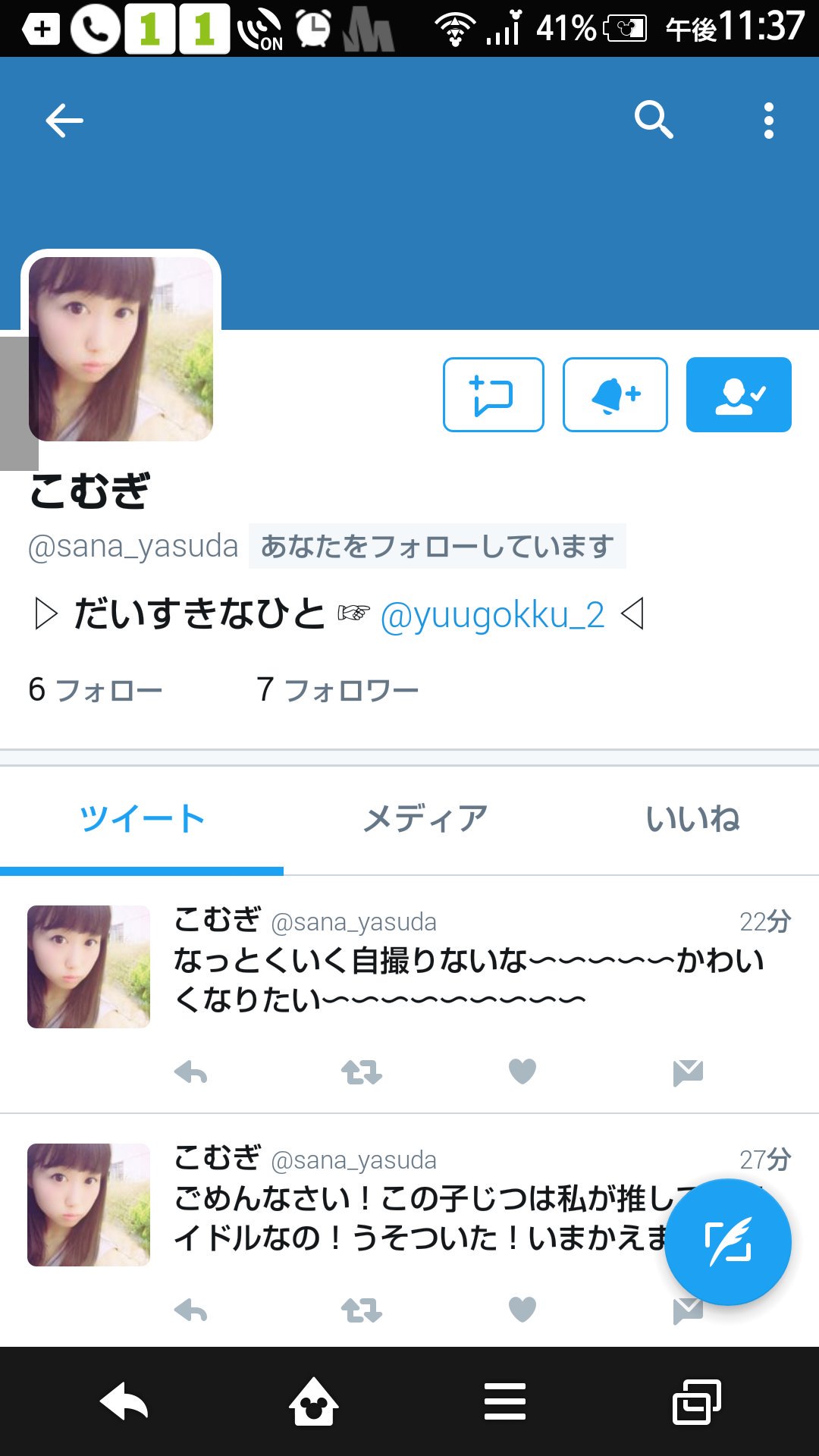Send the 22分 tweet via direct message
The image size is (819, 1456).
click(x=688, y=1072)
